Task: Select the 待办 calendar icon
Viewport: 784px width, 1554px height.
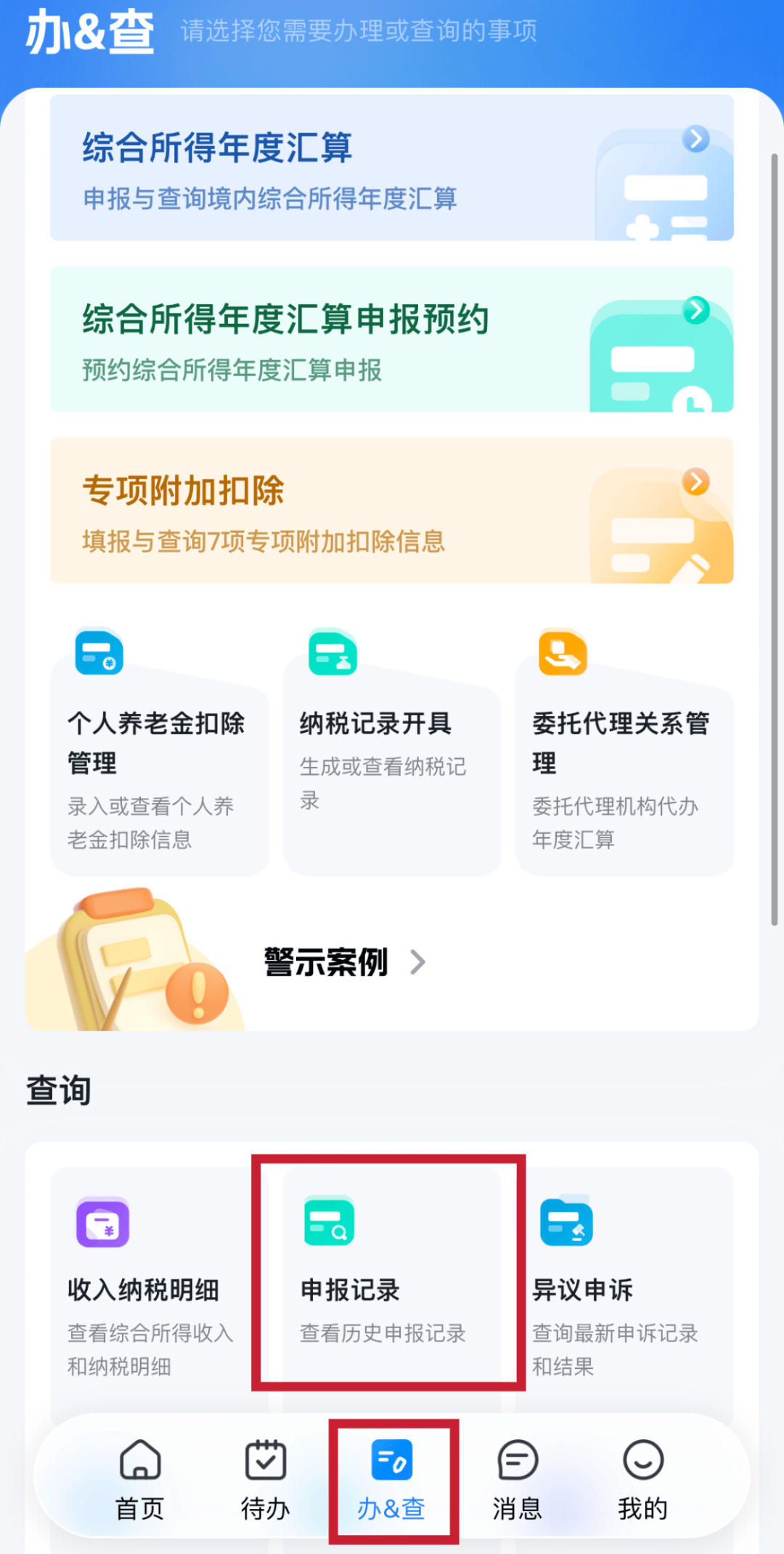Action: 266,1461
